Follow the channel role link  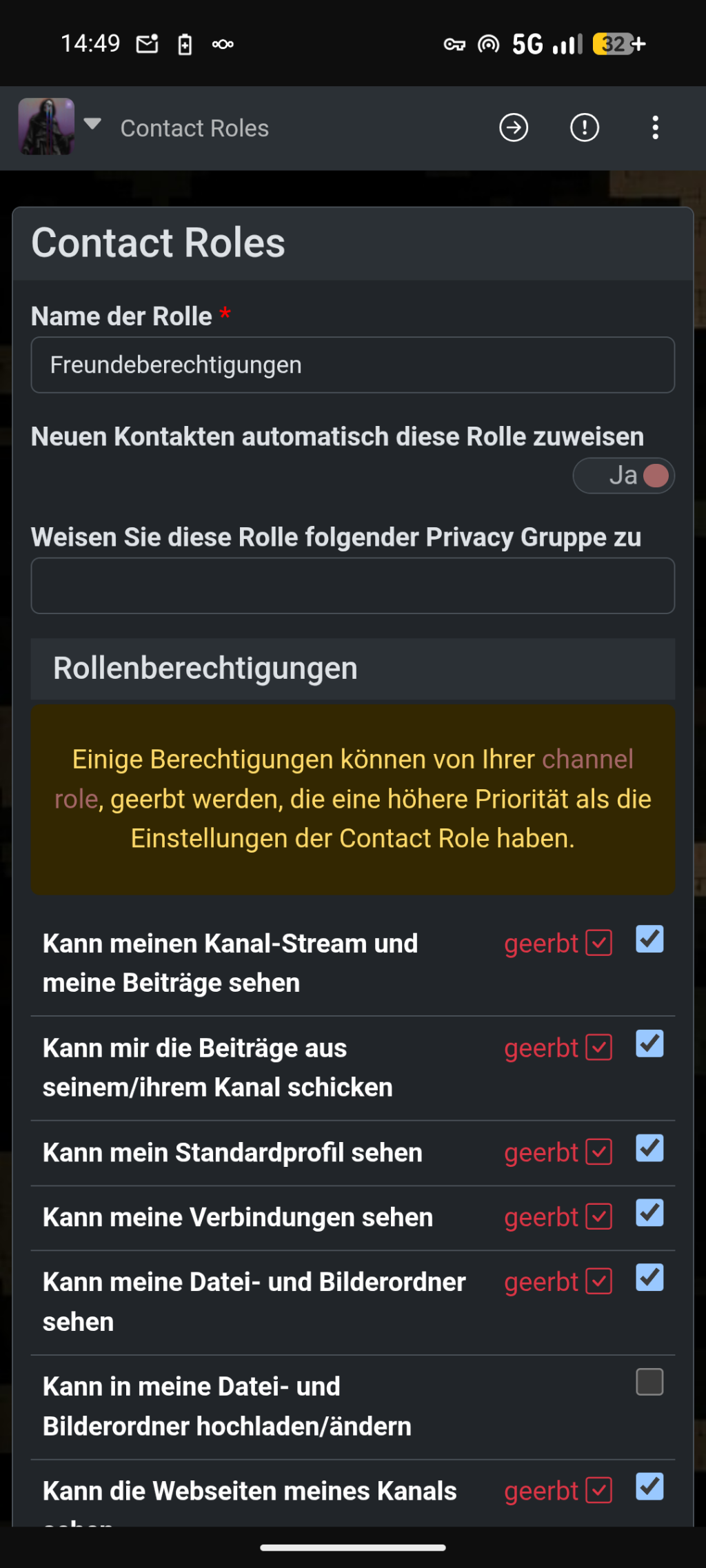click(x=587, y=760)
